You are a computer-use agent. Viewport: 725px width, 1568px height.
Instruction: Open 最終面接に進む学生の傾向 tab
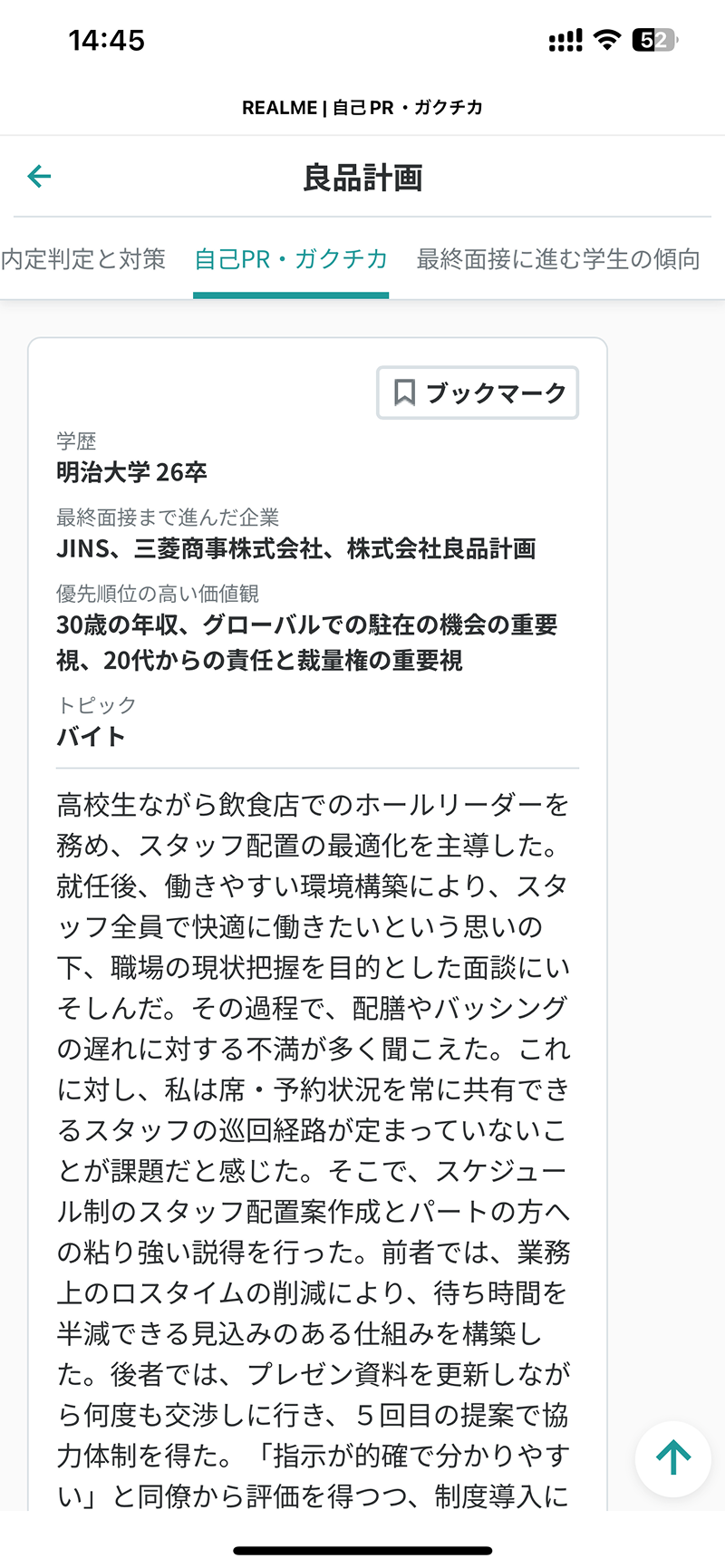click(557, 259)
